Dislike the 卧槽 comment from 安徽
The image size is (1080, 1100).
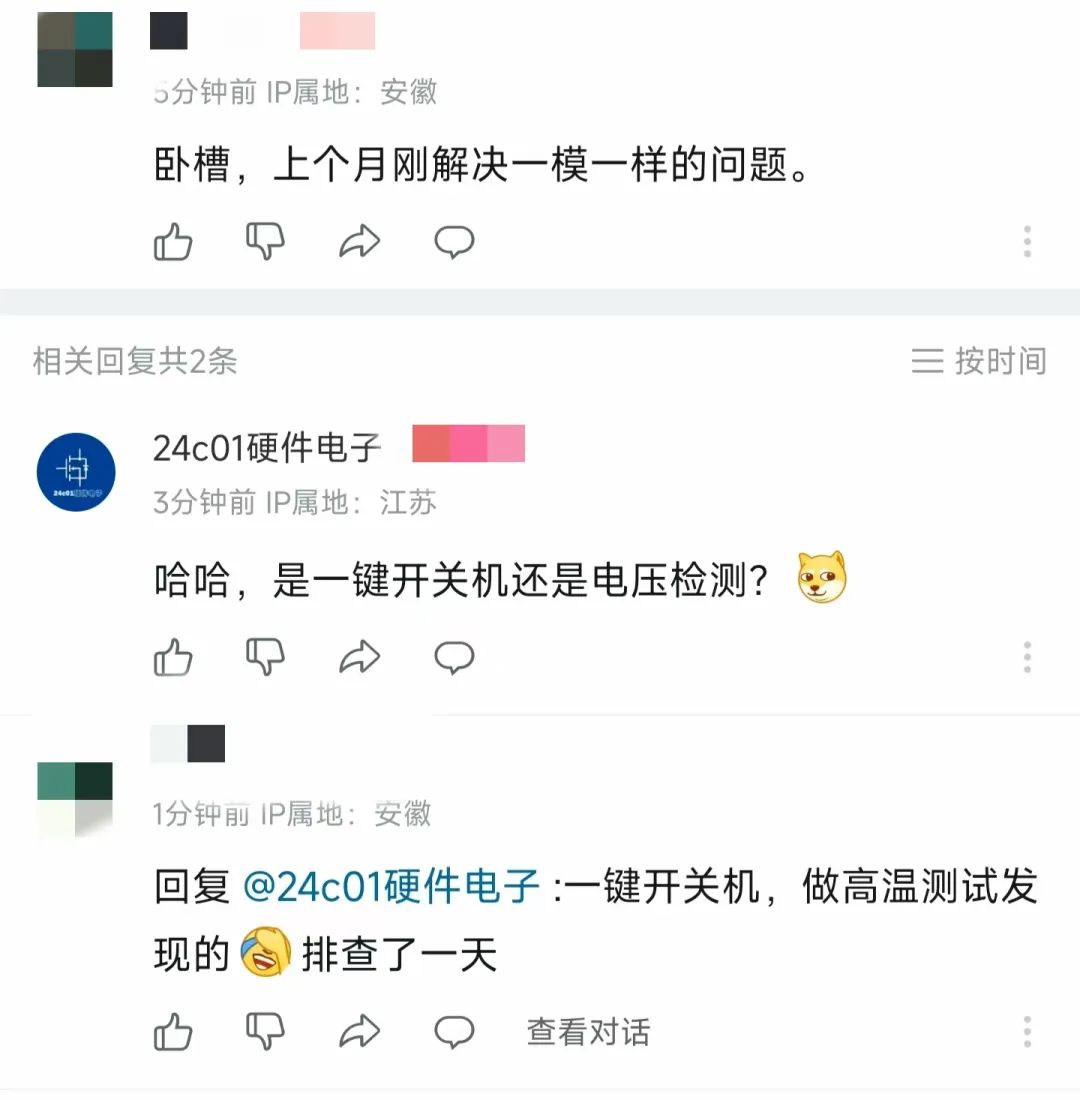265,242
